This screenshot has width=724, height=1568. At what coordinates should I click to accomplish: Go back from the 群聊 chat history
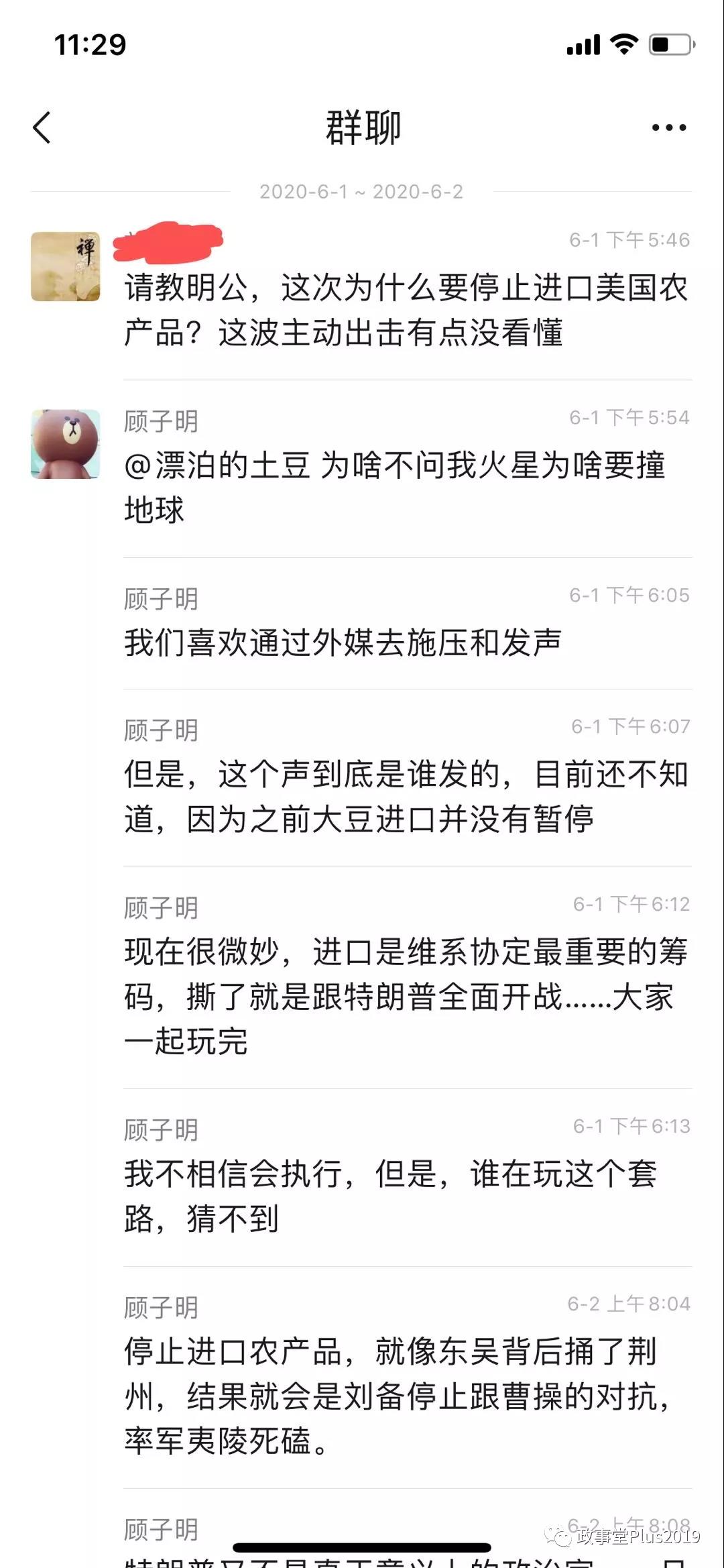pos(42,127)
